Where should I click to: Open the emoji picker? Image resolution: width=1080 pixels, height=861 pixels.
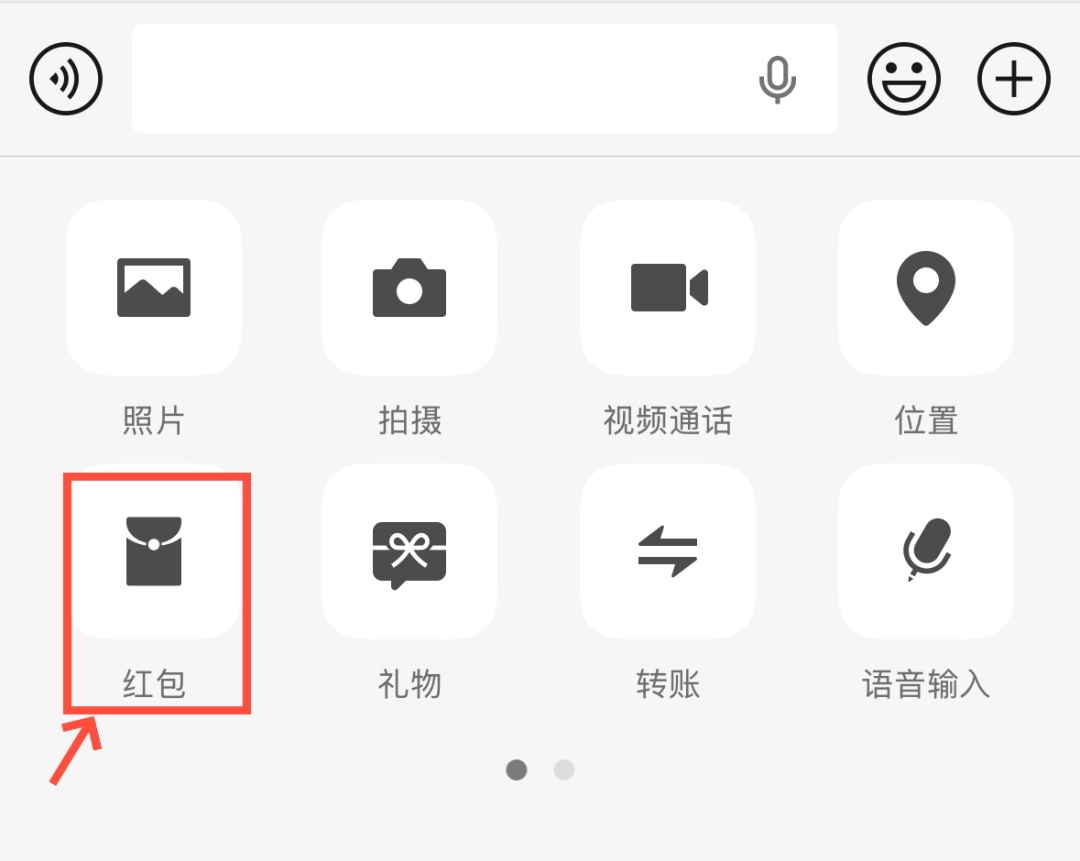(x=904, y=79)
